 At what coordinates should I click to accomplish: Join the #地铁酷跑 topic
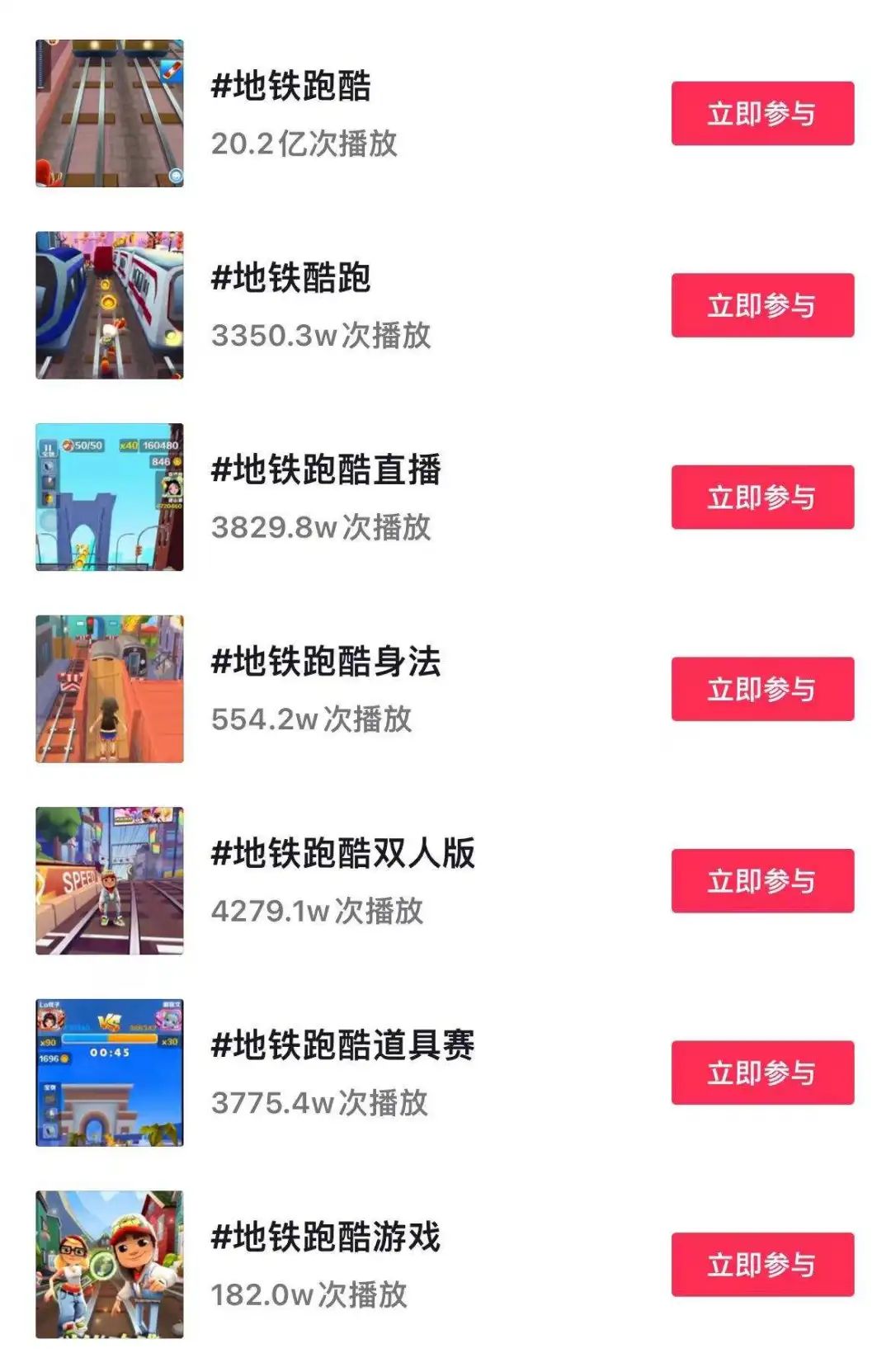(x=761, y=306)
